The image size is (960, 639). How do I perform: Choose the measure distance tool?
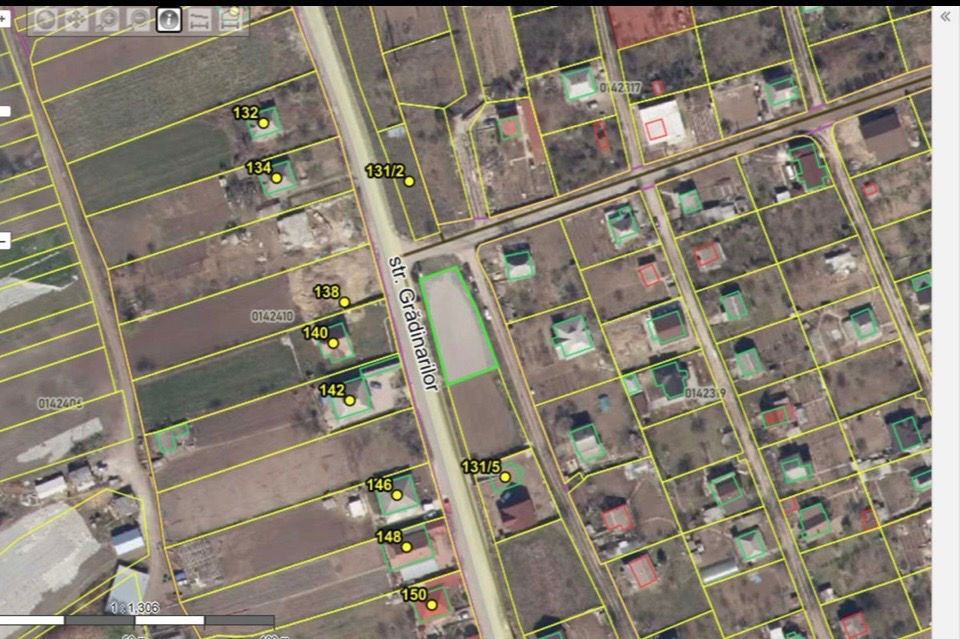click(x=200, y=20)
